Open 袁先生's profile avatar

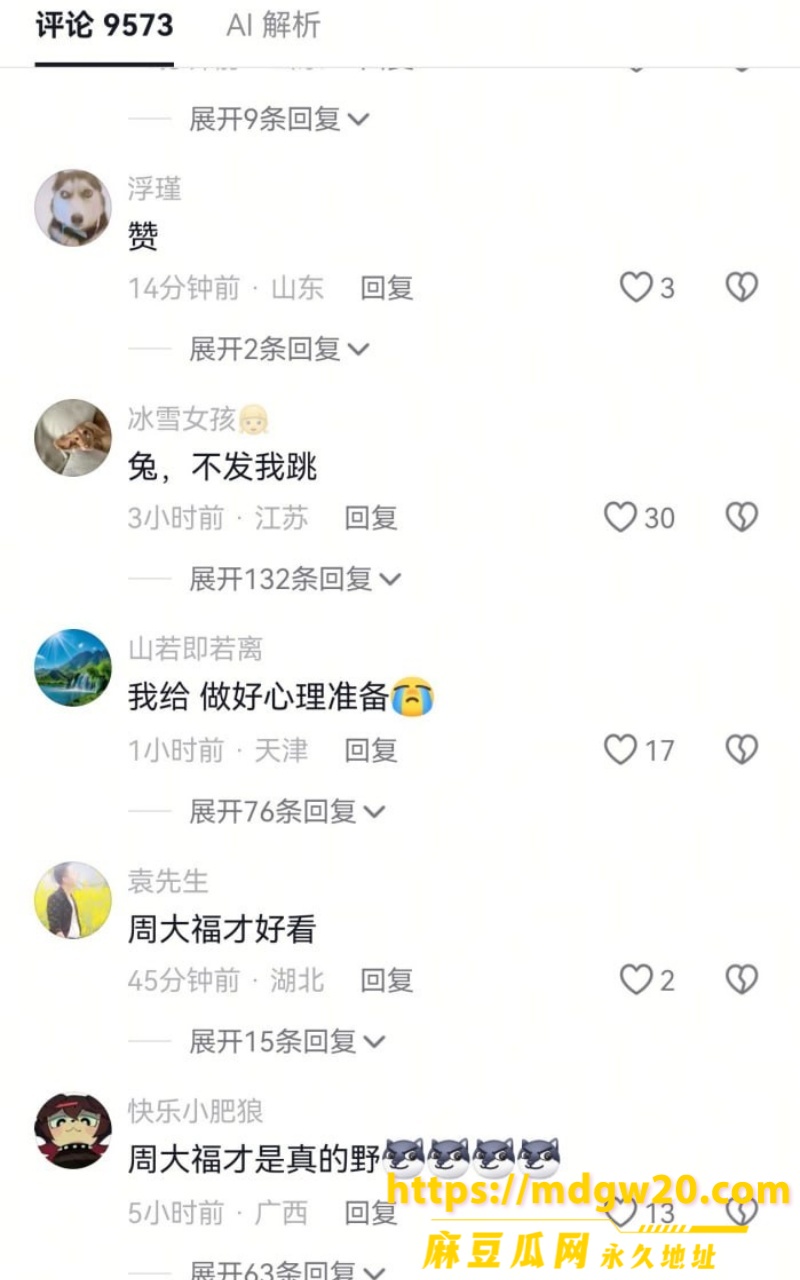coord(73,900)
